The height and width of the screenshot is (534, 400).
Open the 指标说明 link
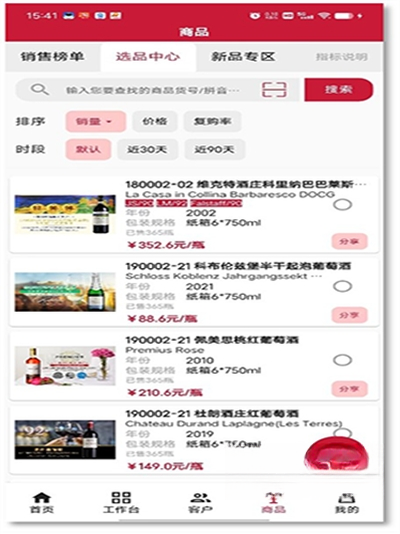point(341,57)
